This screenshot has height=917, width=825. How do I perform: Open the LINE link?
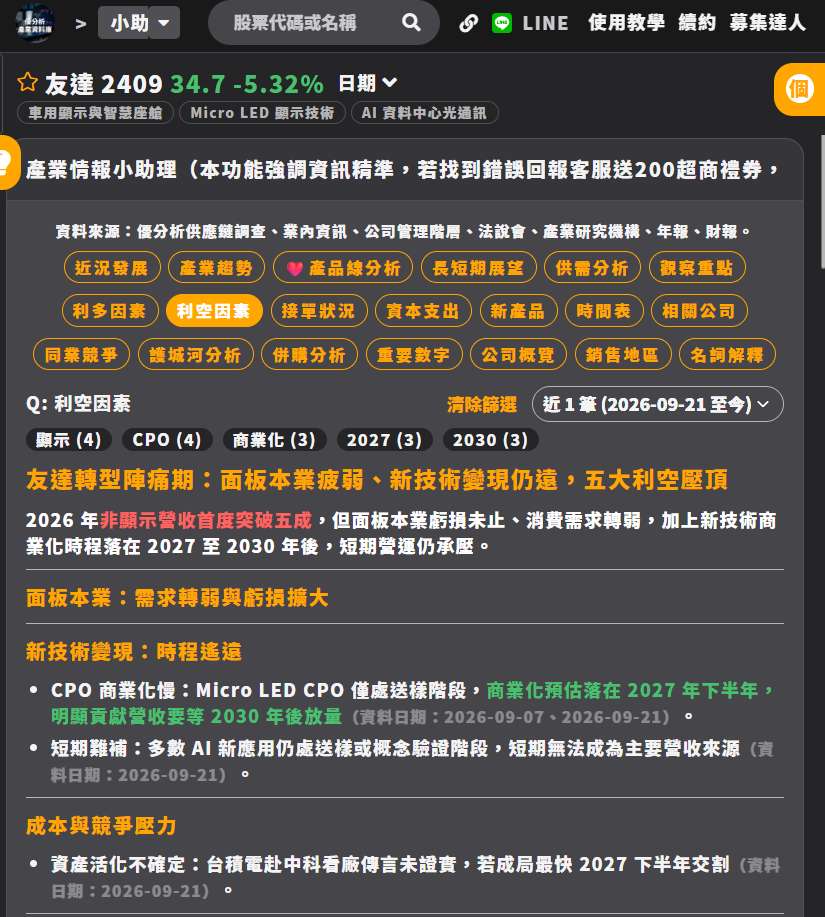pyautogui.click(x=530, y=23)
